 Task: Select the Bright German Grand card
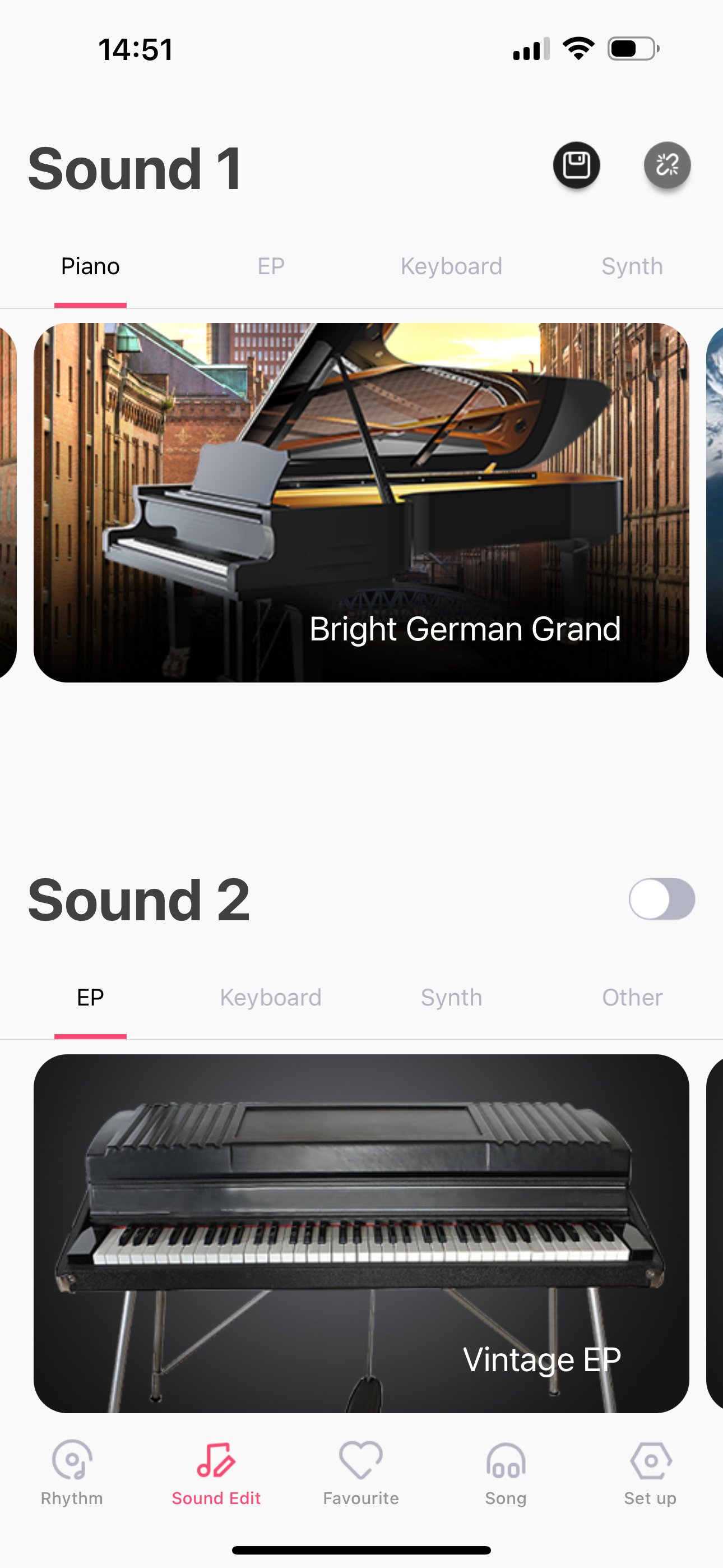[361, 502]
